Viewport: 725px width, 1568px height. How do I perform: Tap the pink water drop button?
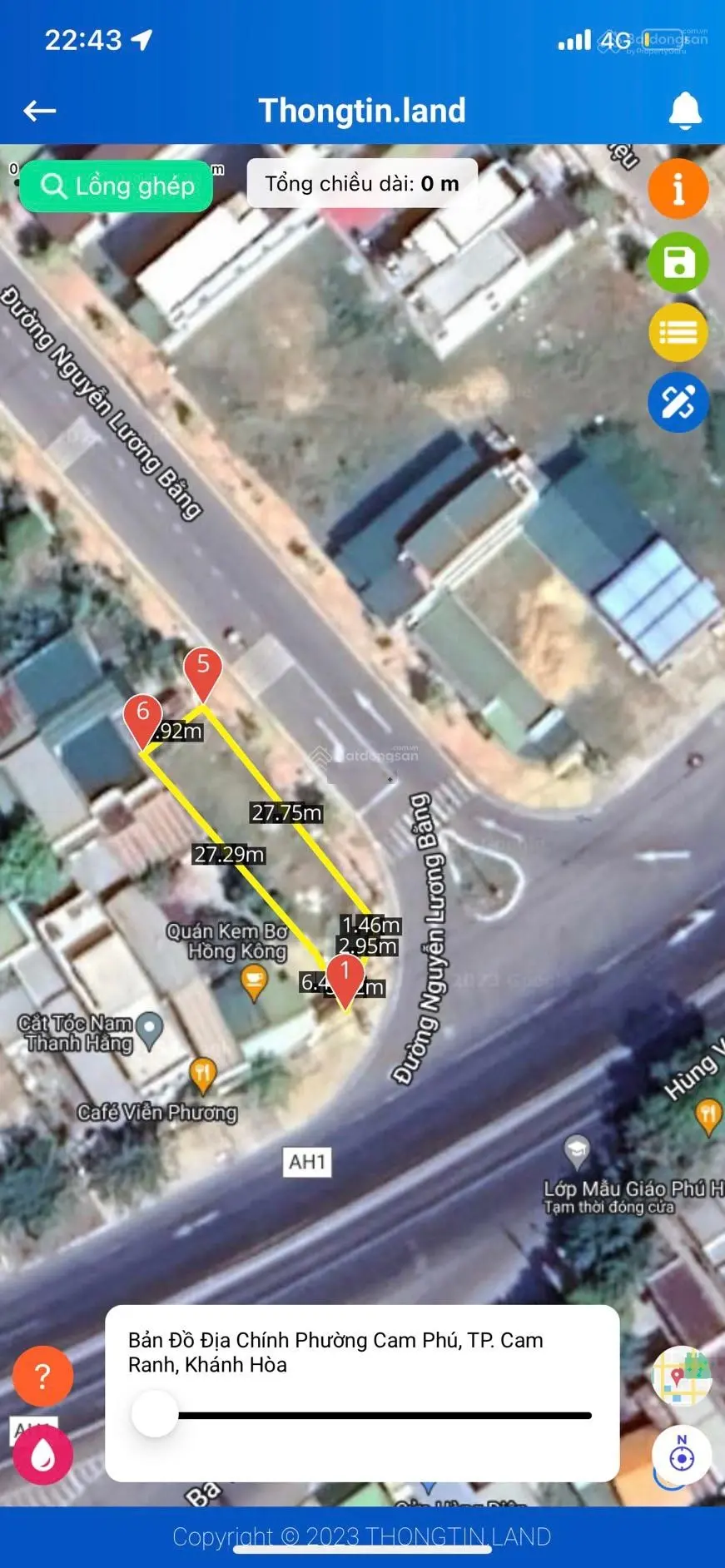pyautogui.click(x=43, y=1456)
